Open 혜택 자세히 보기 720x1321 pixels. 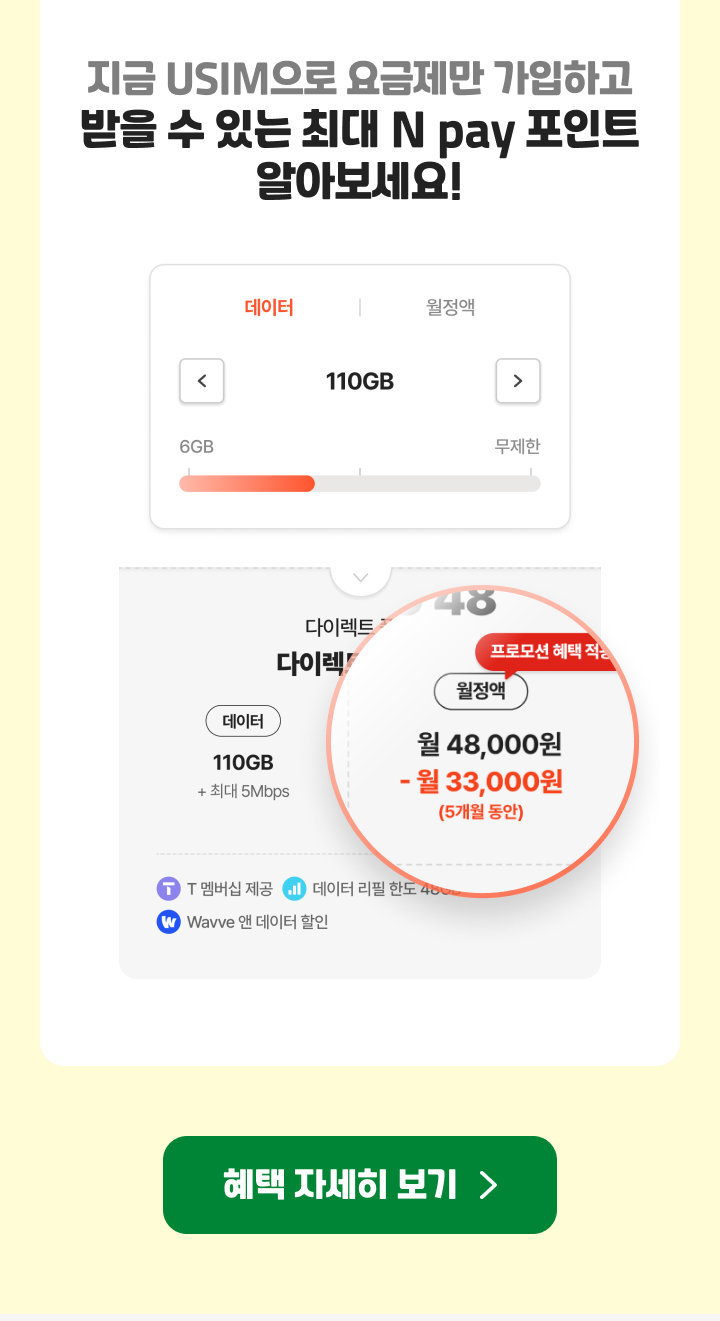pyautogui.click(x=360, y=1185)
